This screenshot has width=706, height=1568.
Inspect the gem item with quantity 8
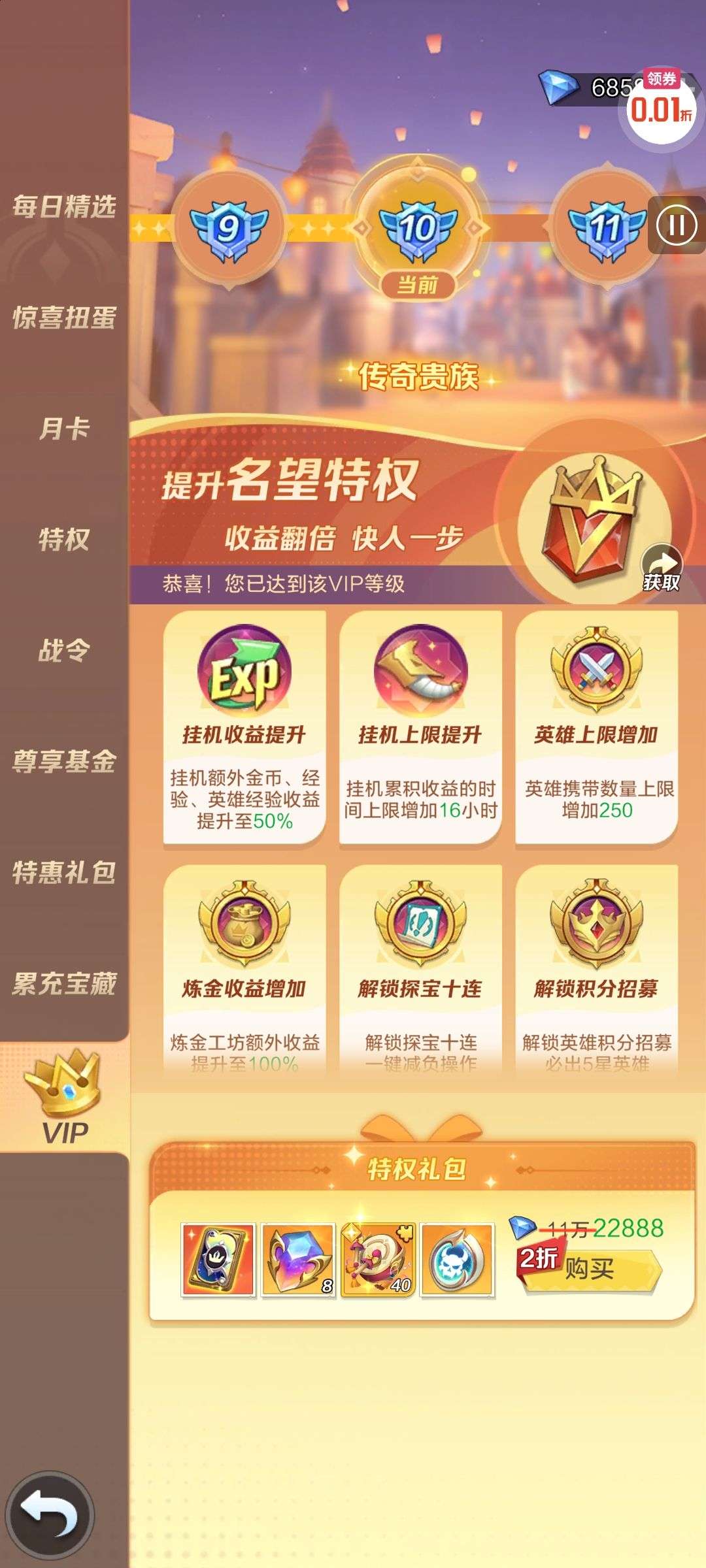[x=298, y=1260]
